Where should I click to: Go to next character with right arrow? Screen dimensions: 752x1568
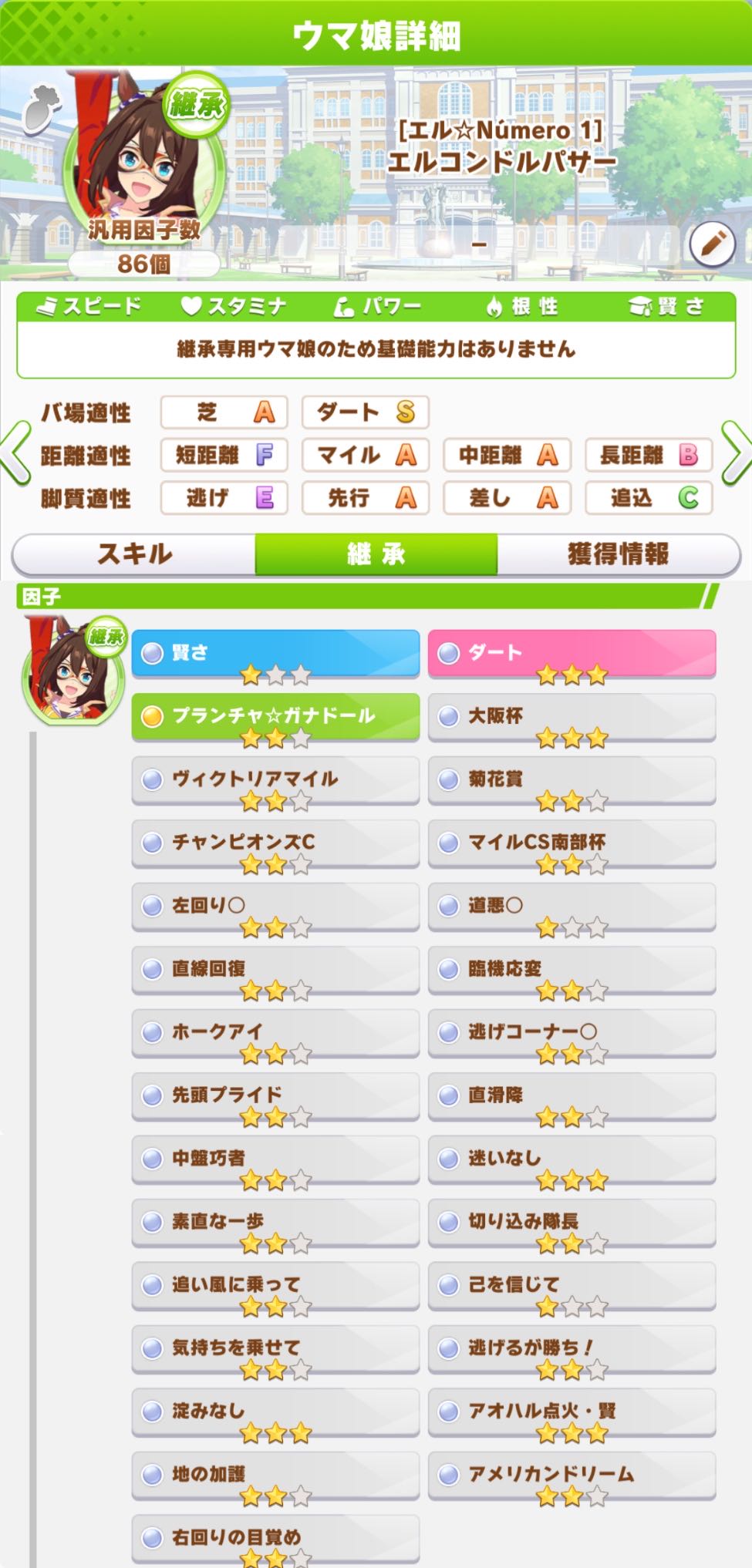click(x=734, y=453)
